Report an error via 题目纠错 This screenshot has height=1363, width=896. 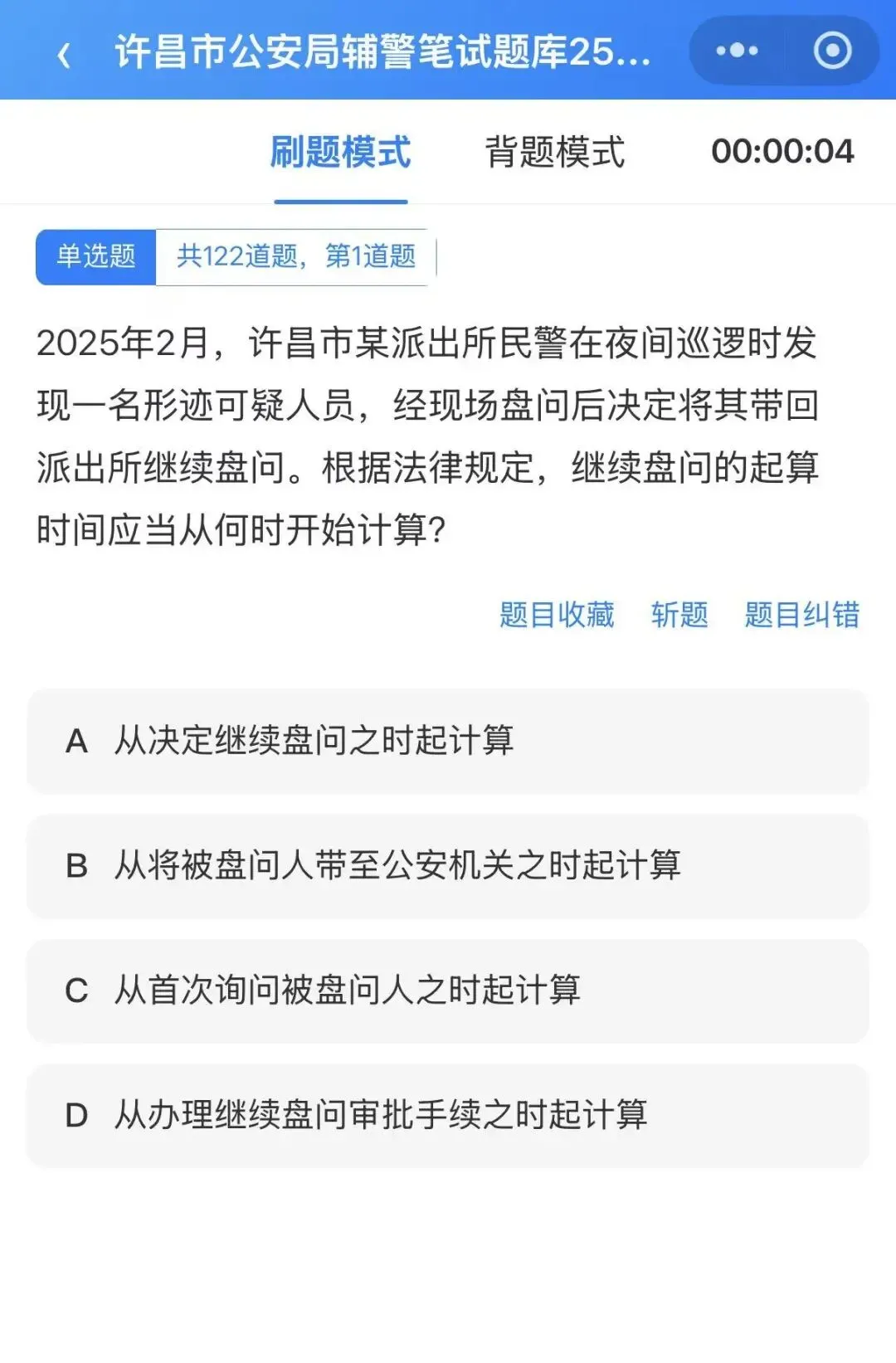pyautogui.click(x=801, y=615)
